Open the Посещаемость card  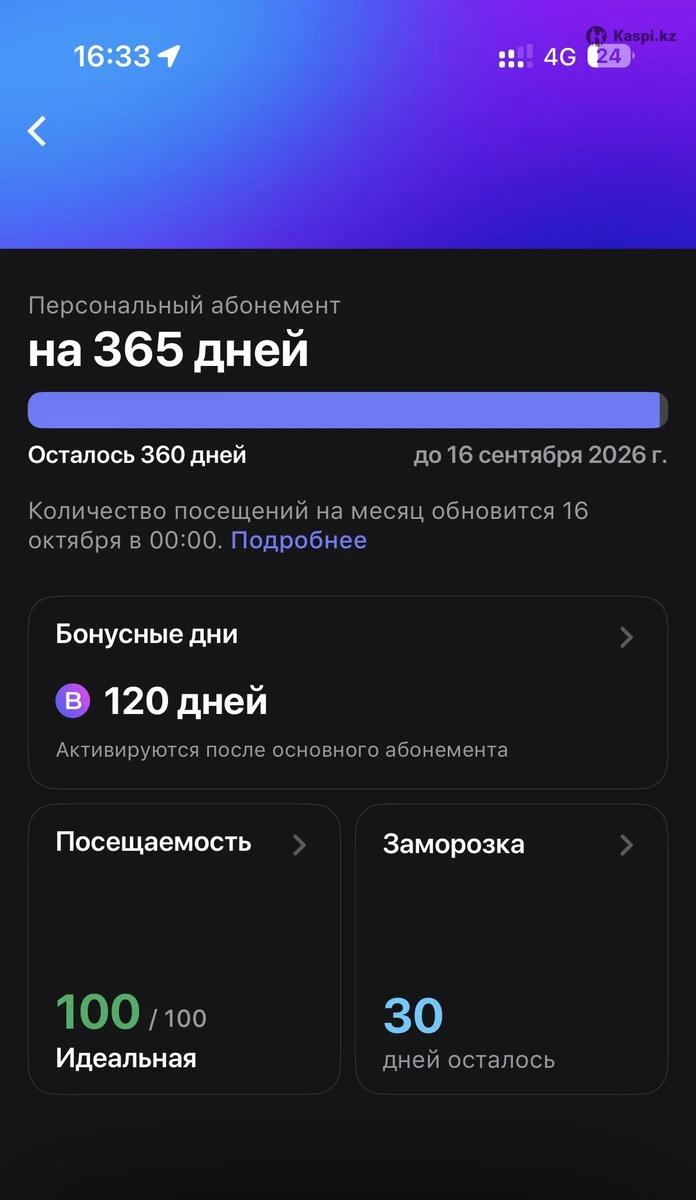[184, 948]
